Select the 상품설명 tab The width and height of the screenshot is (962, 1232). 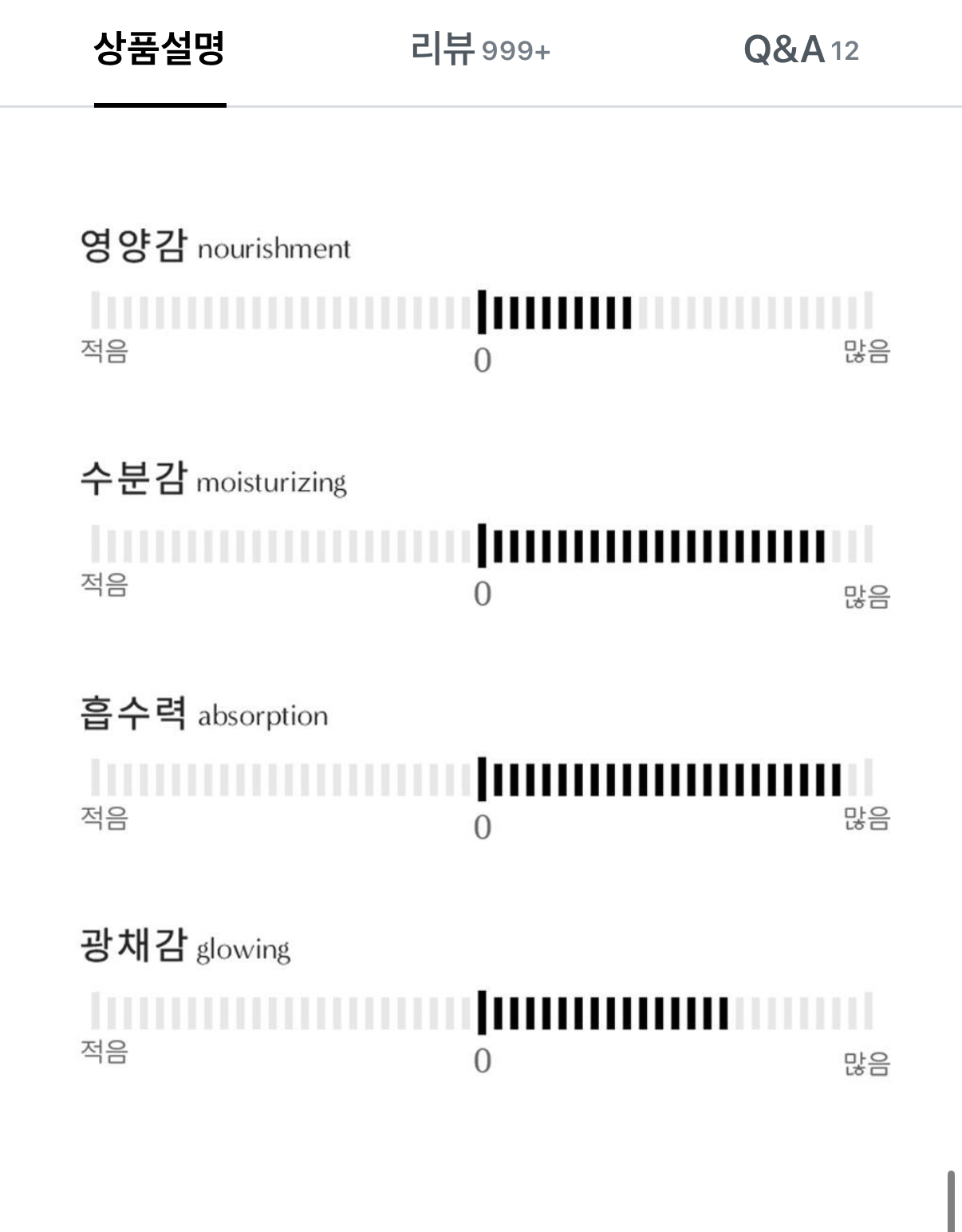tap(160, 49)
